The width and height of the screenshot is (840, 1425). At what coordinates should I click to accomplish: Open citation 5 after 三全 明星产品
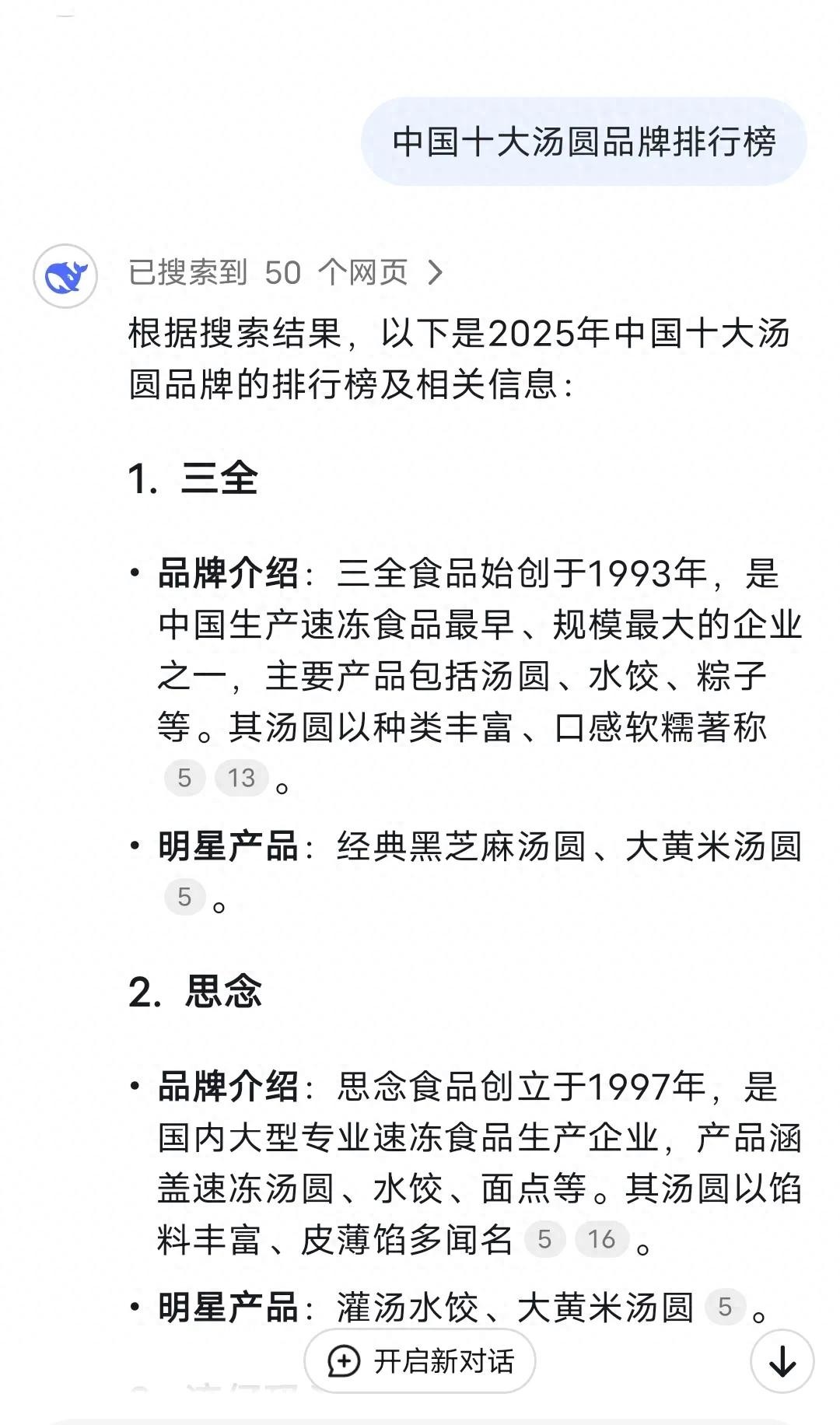coord(184,897)
